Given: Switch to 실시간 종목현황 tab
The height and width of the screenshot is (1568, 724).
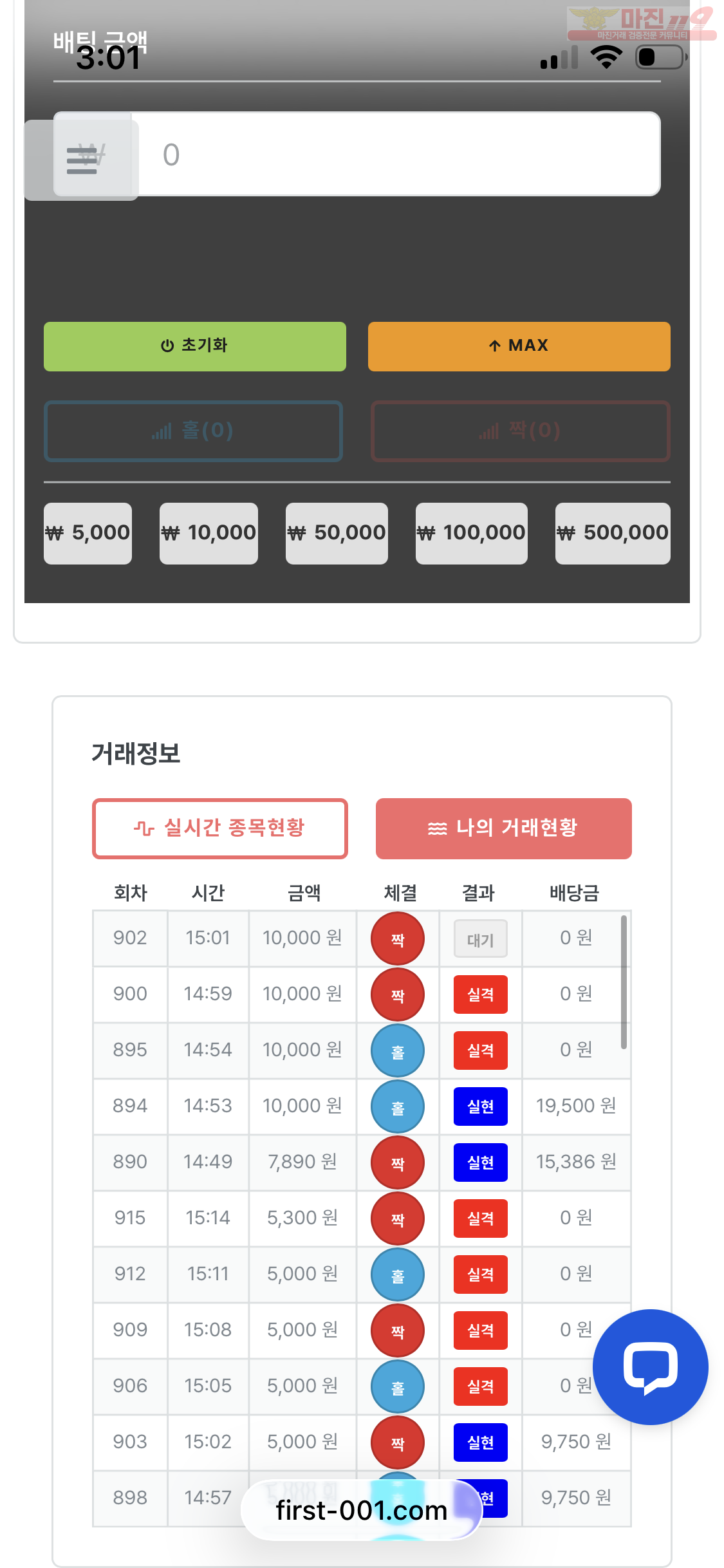Looking at the screenshot, I should pyautogui.click(x=220, y=828).
